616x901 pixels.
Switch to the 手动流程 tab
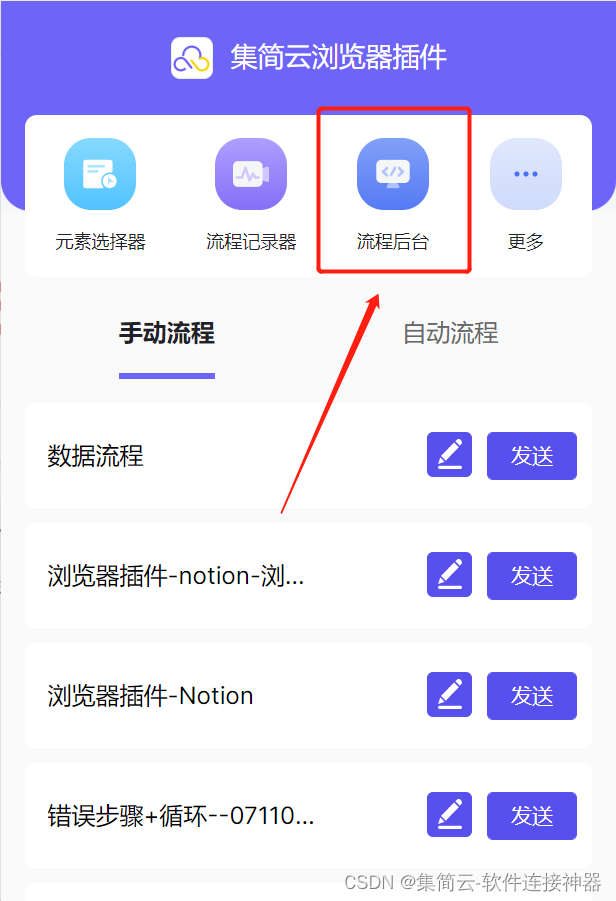tap(167, 333)
